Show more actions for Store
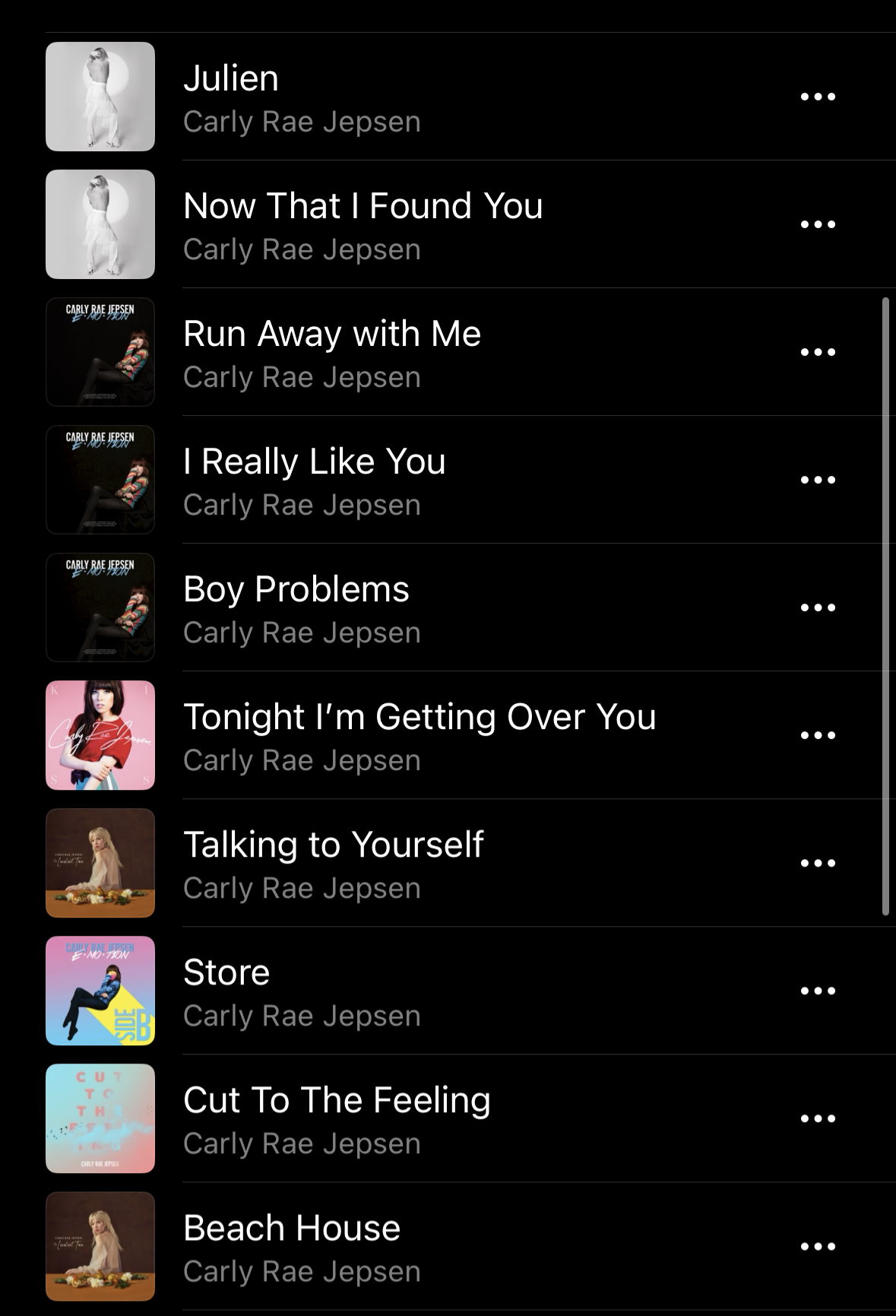The width and height of the screenshot is (896, 1316). click(818, 991)
